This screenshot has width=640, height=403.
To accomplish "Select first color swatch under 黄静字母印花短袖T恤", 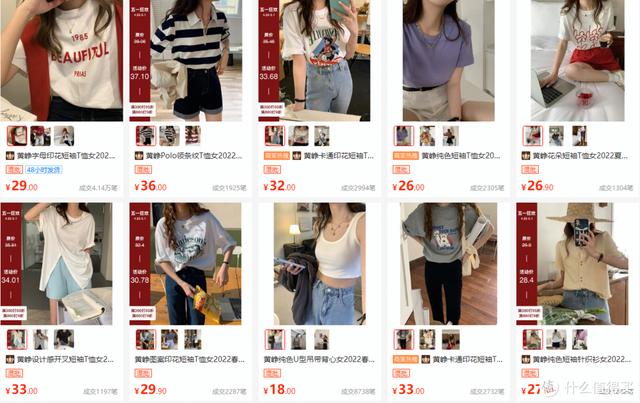I will 17,135.
